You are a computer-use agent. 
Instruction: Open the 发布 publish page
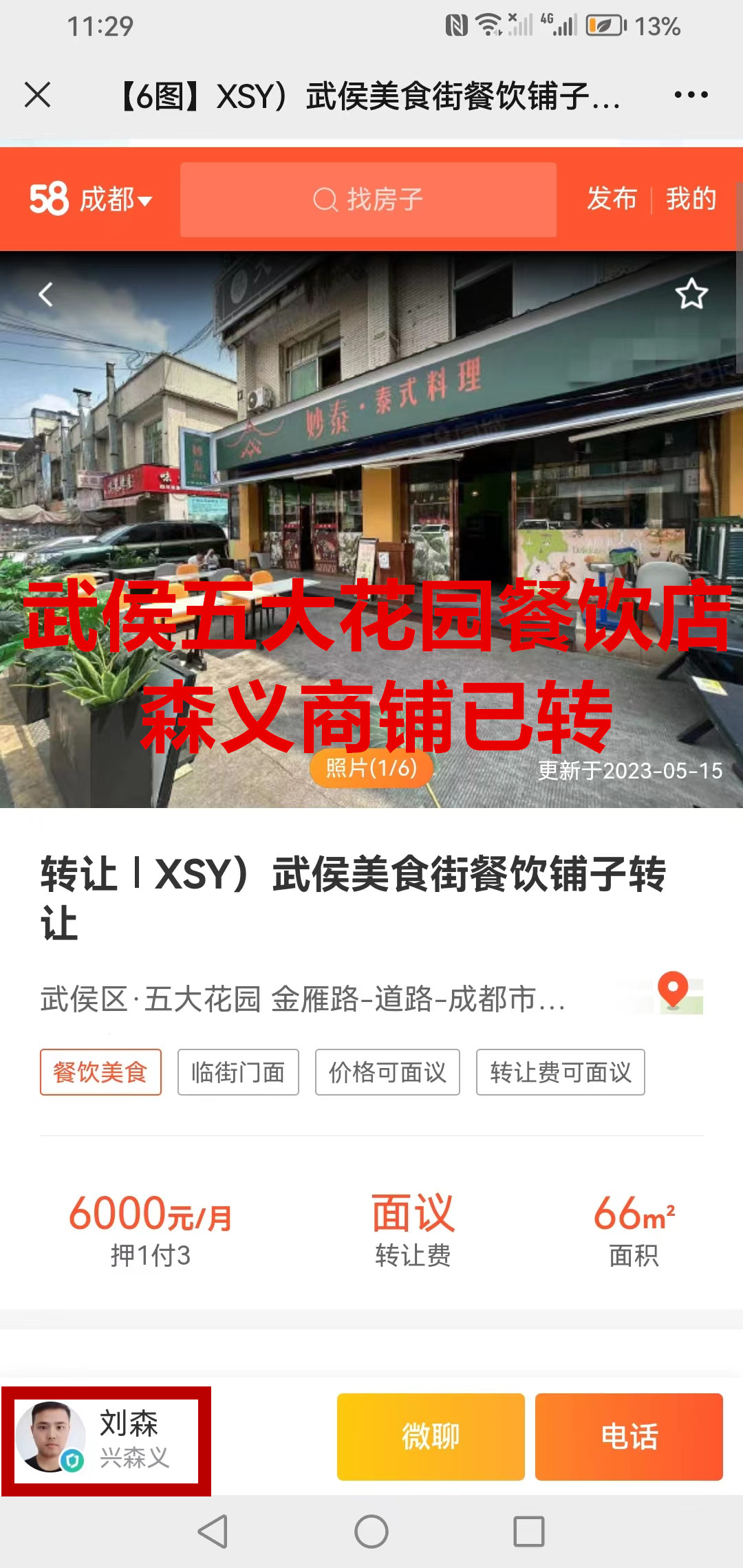tap(612, 199)
